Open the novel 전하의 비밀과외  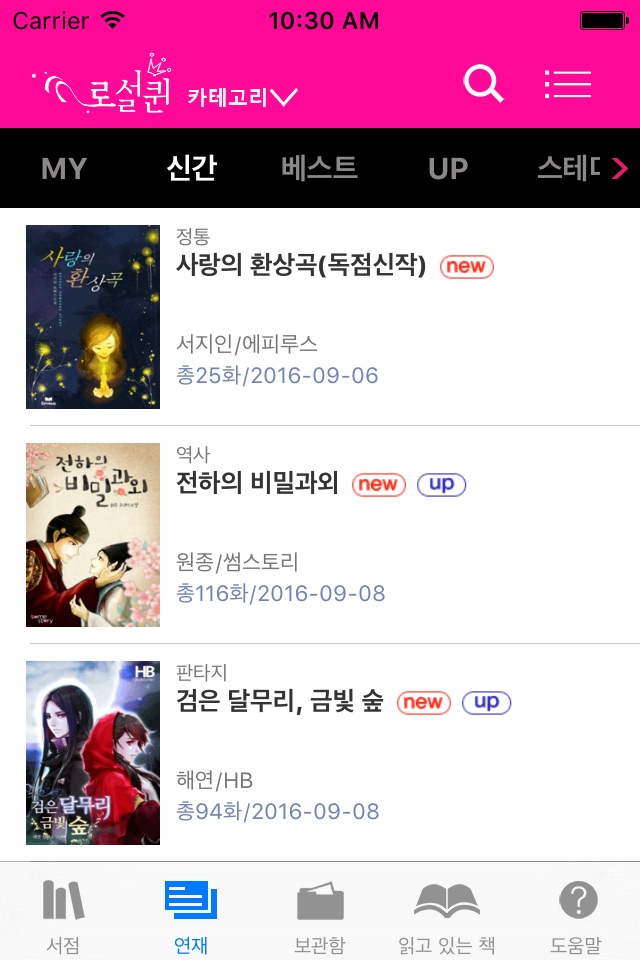click(x=257, y=484)
